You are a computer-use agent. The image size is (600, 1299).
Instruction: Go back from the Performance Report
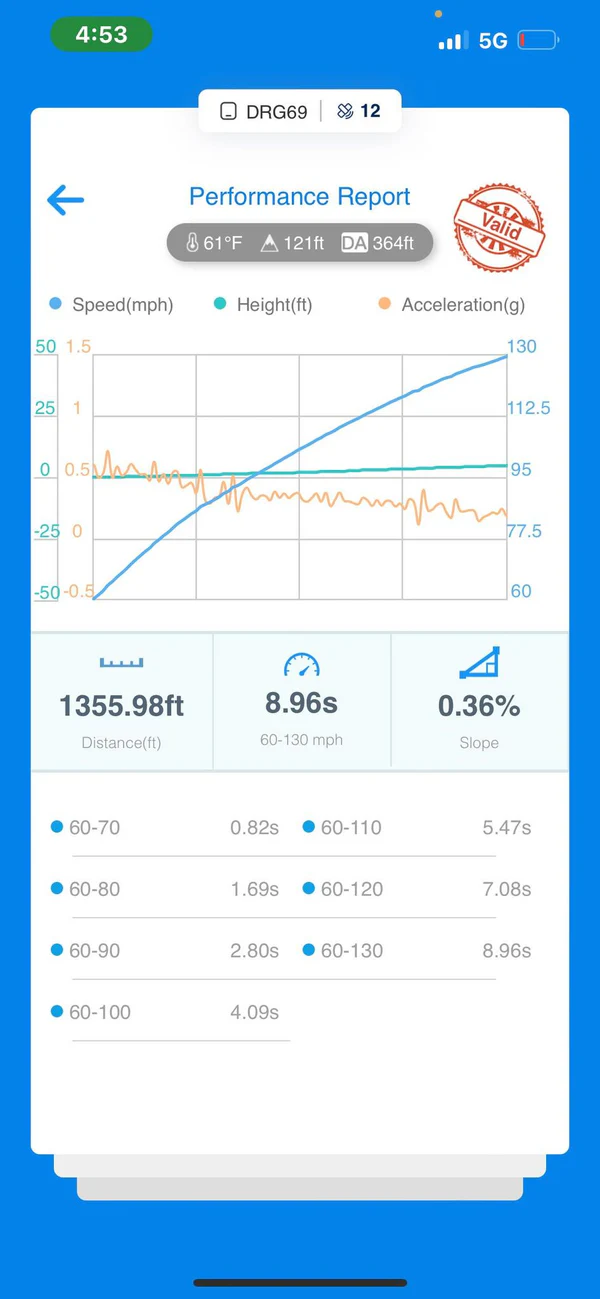click(x=65, y=200)
